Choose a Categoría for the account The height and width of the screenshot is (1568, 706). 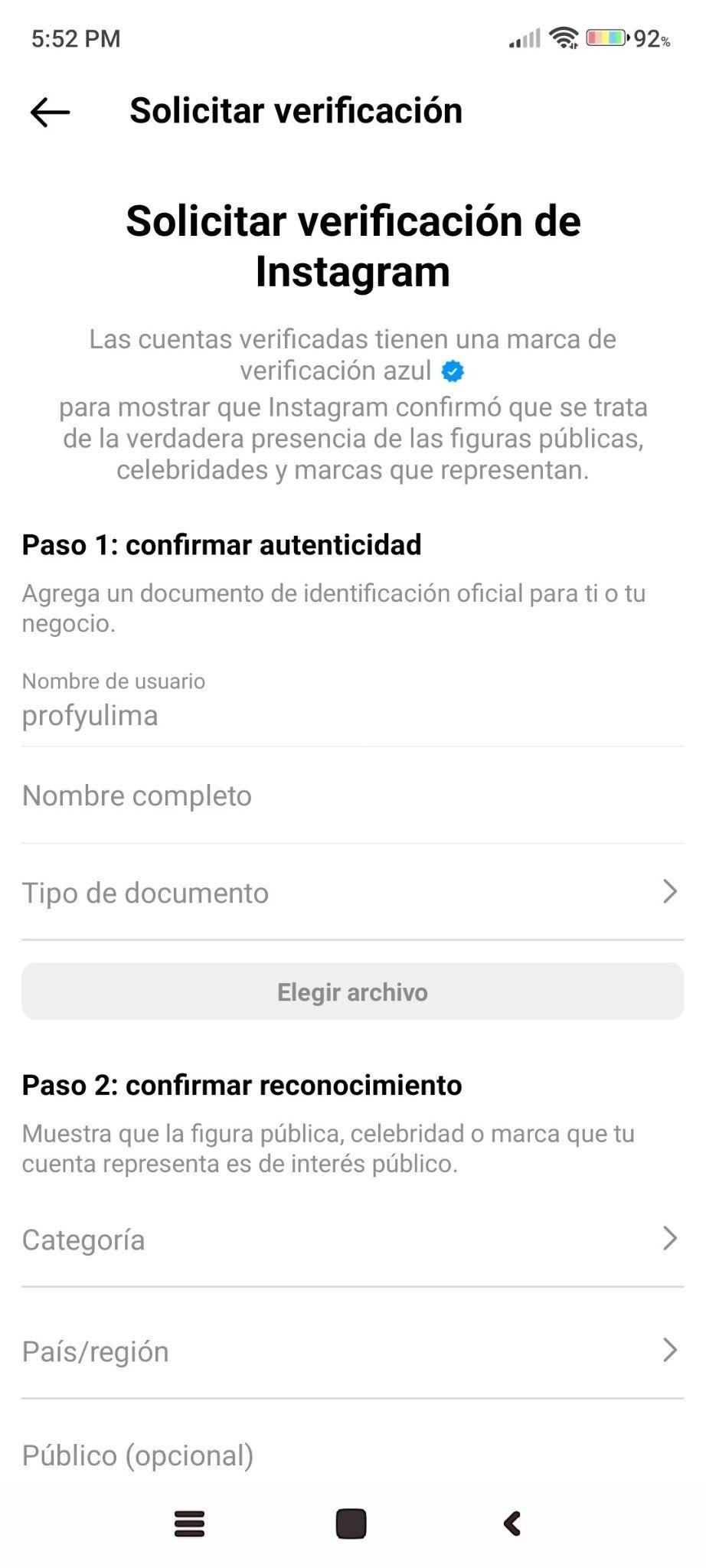[352, 1240]
